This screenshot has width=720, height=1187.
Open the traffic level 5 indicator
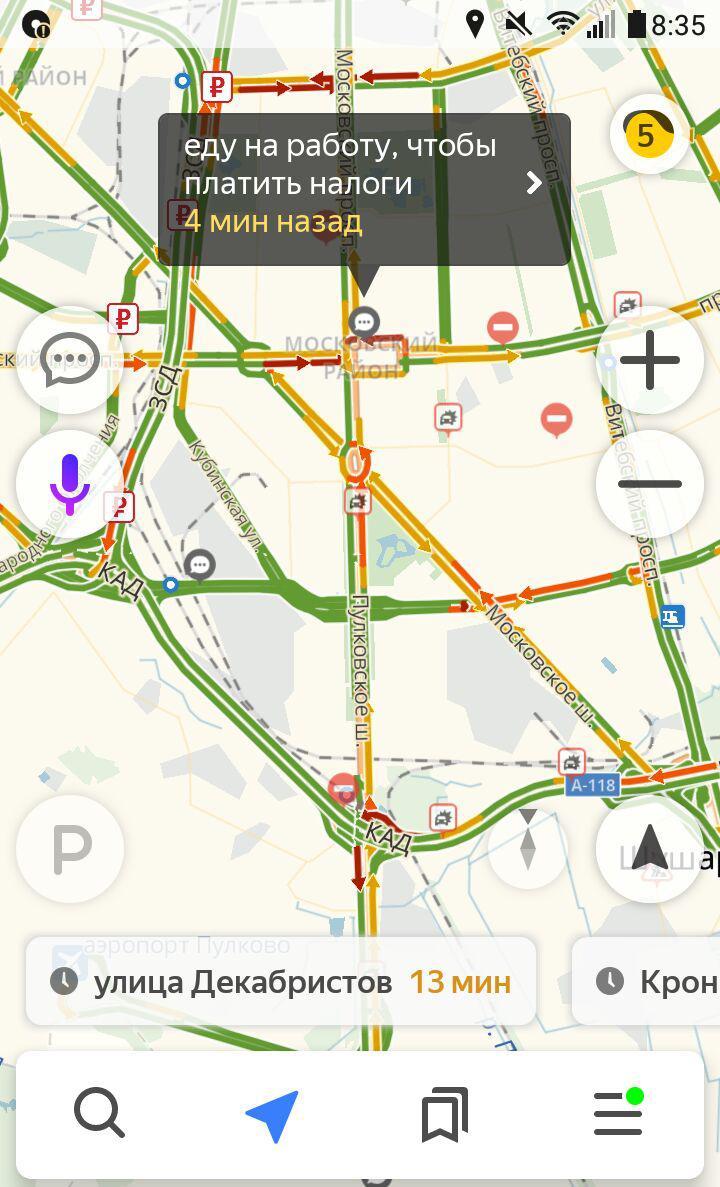tap(649, 135)
